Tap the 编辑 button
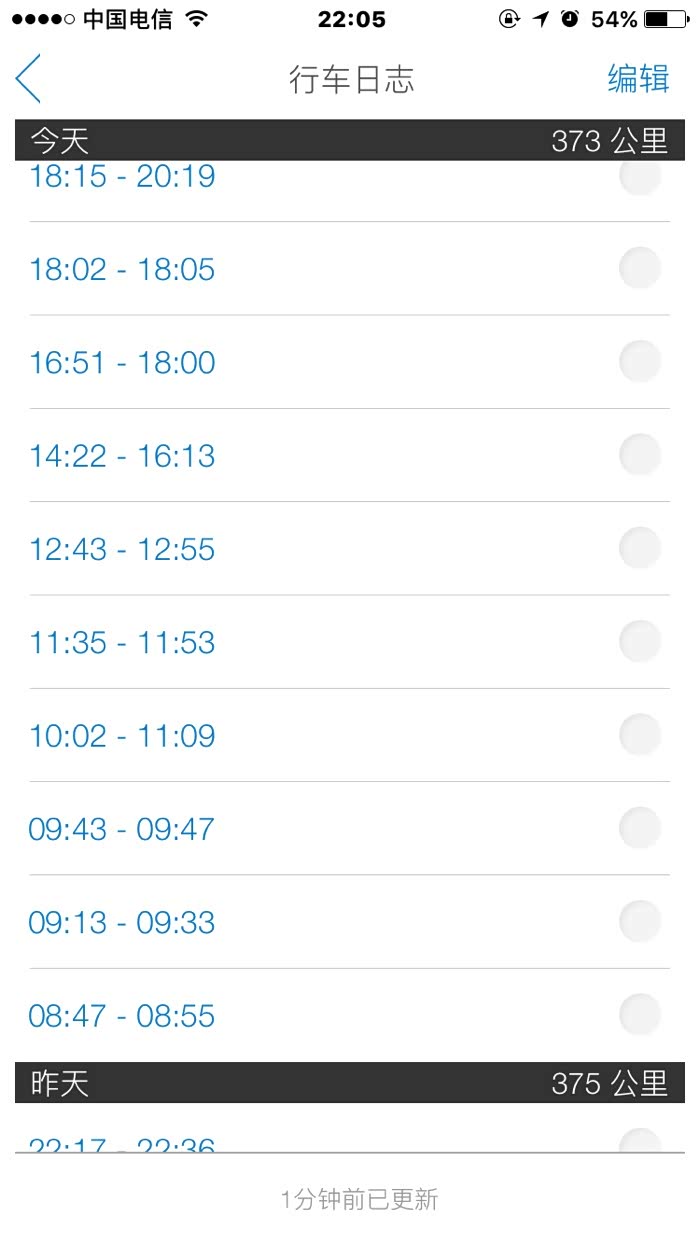This screenshot has height=1245, width=700. click(x=638, y=79)
